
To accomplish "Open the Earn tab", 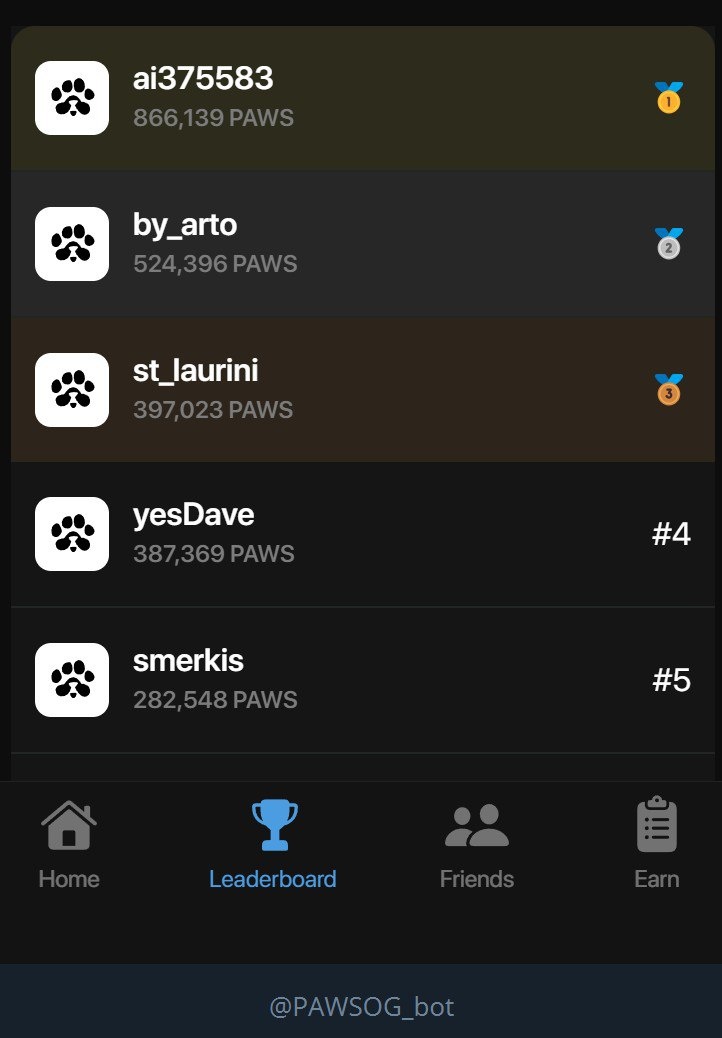I will (656, 845).
